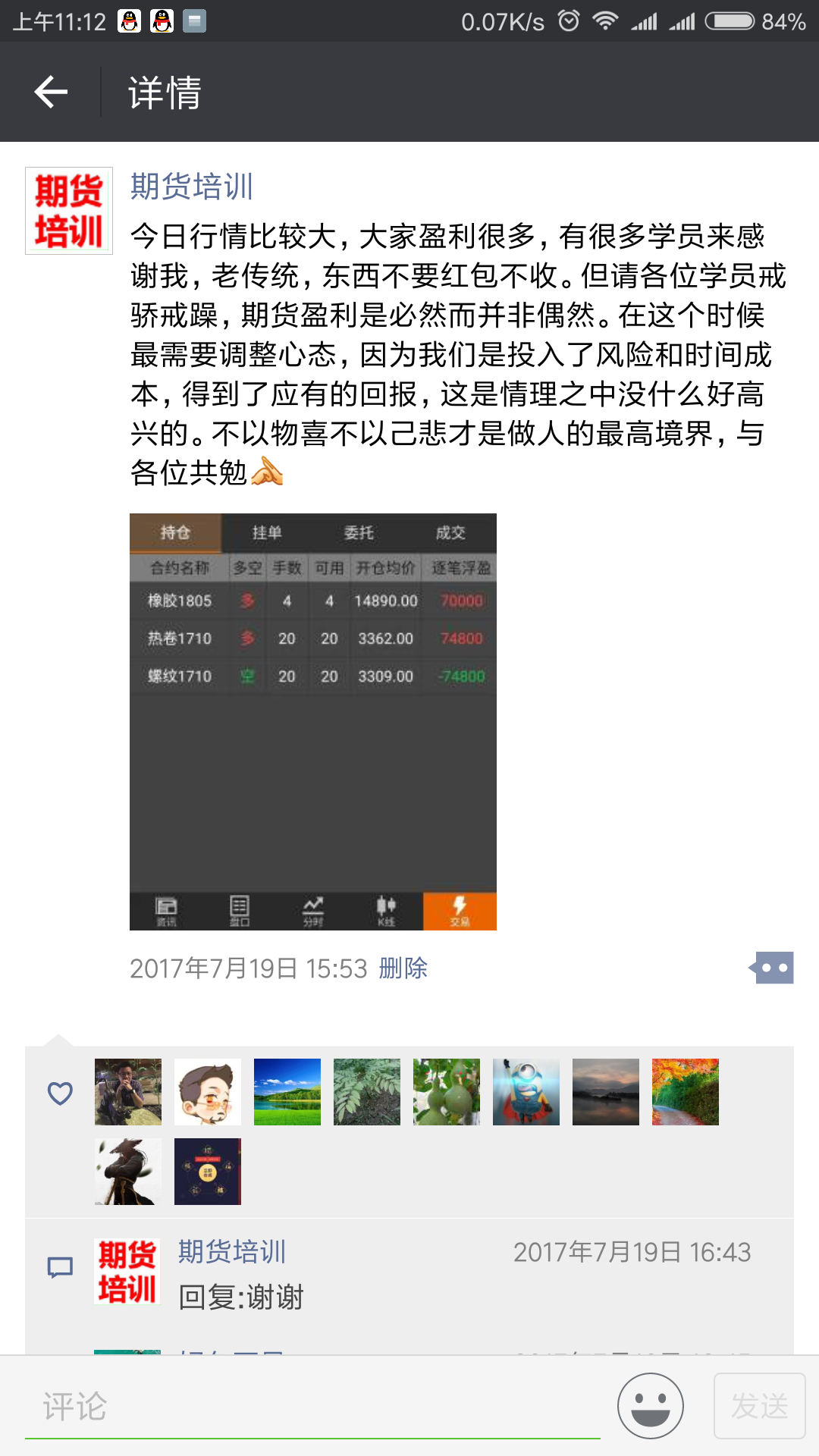Viewport: 819px width, 1456px height.
Task: Focus the 评论 comment input field
Action: point(312,1407)
